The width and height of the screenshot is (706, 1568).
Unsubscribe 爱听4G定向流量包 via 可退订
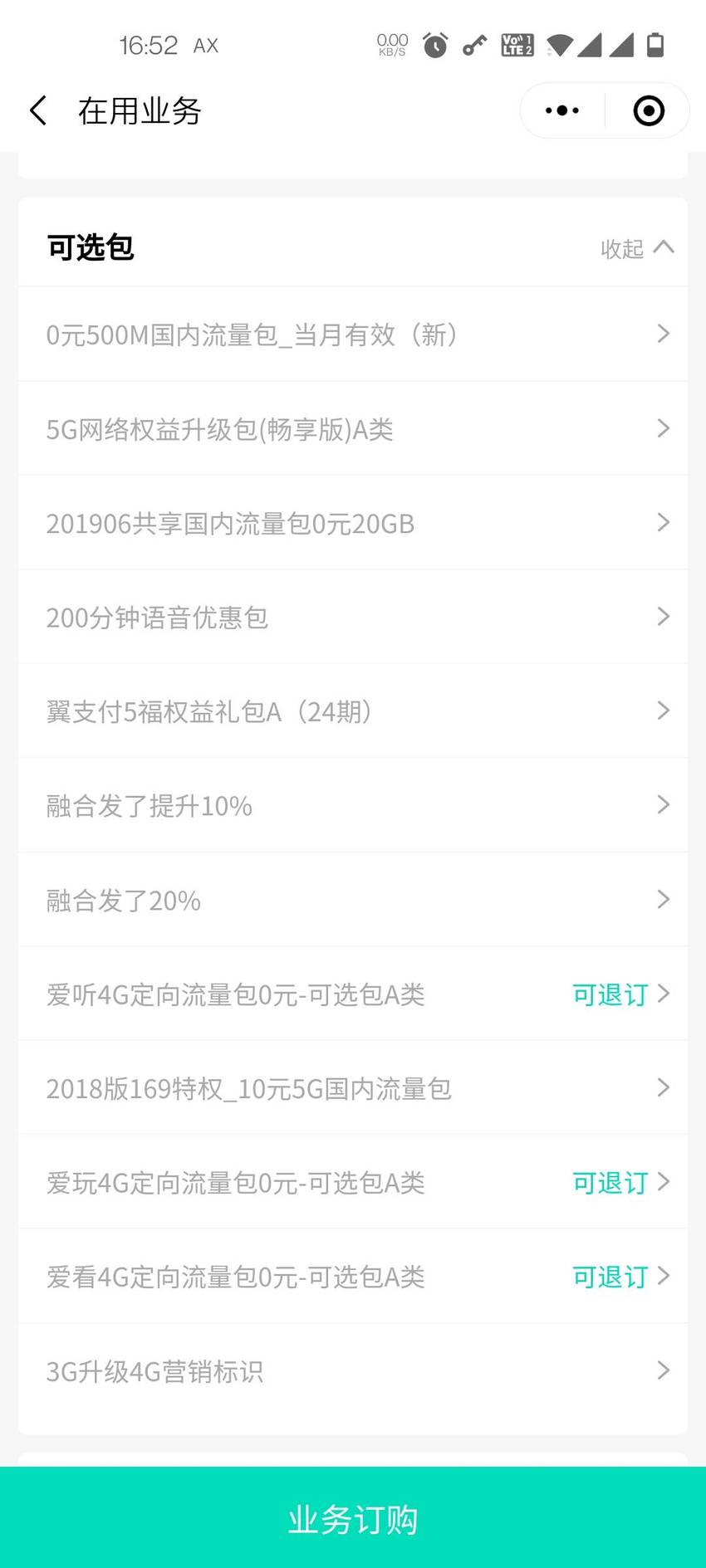click(610, 994)
